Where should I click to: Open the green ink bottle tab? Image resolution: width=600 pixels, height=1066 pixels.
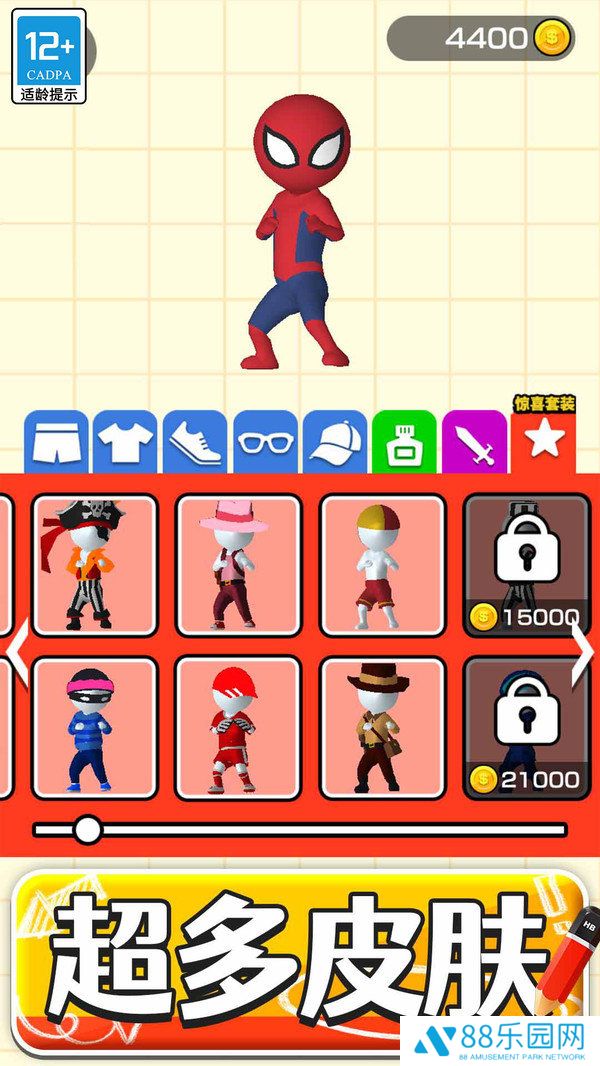click(x=404, y=441)
